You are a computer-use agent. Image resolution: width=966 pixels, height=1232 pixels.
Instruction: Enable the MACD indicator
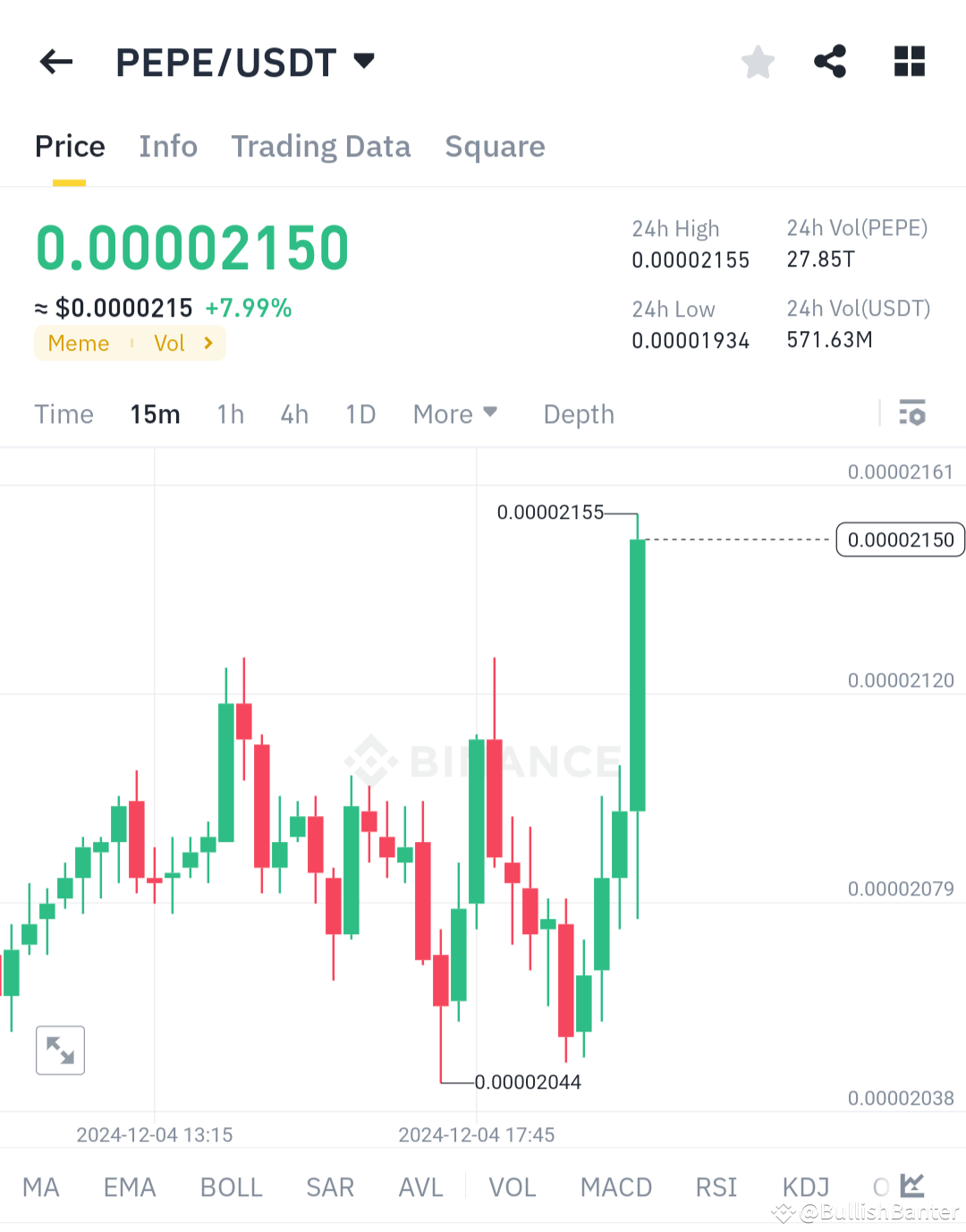[616, 1185]
